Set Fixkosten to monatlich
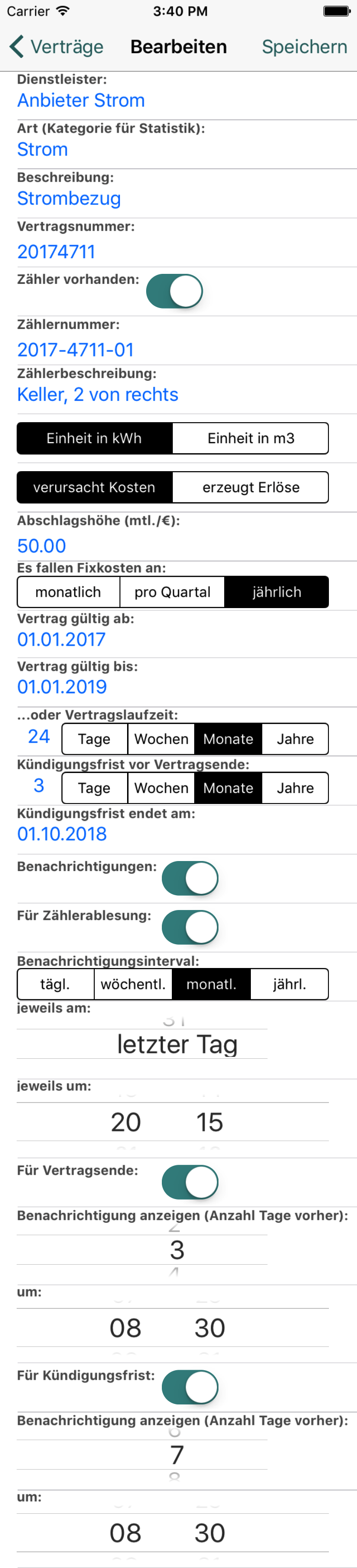This screenshot has height=1568, width=357. 68,592
